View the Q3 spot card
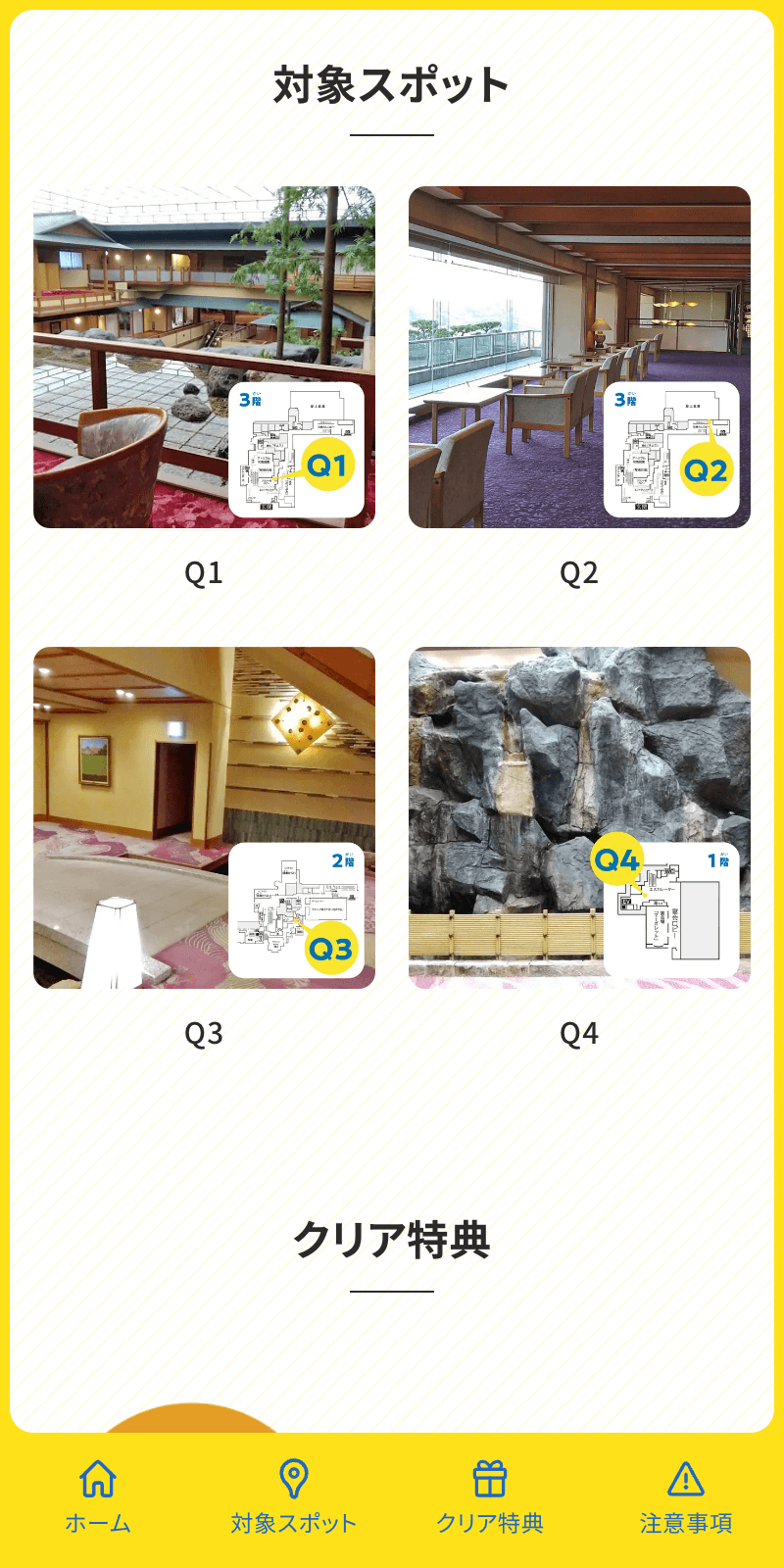Image resolution: width=784 pixels, height=1568 pixels. point(204,817)
